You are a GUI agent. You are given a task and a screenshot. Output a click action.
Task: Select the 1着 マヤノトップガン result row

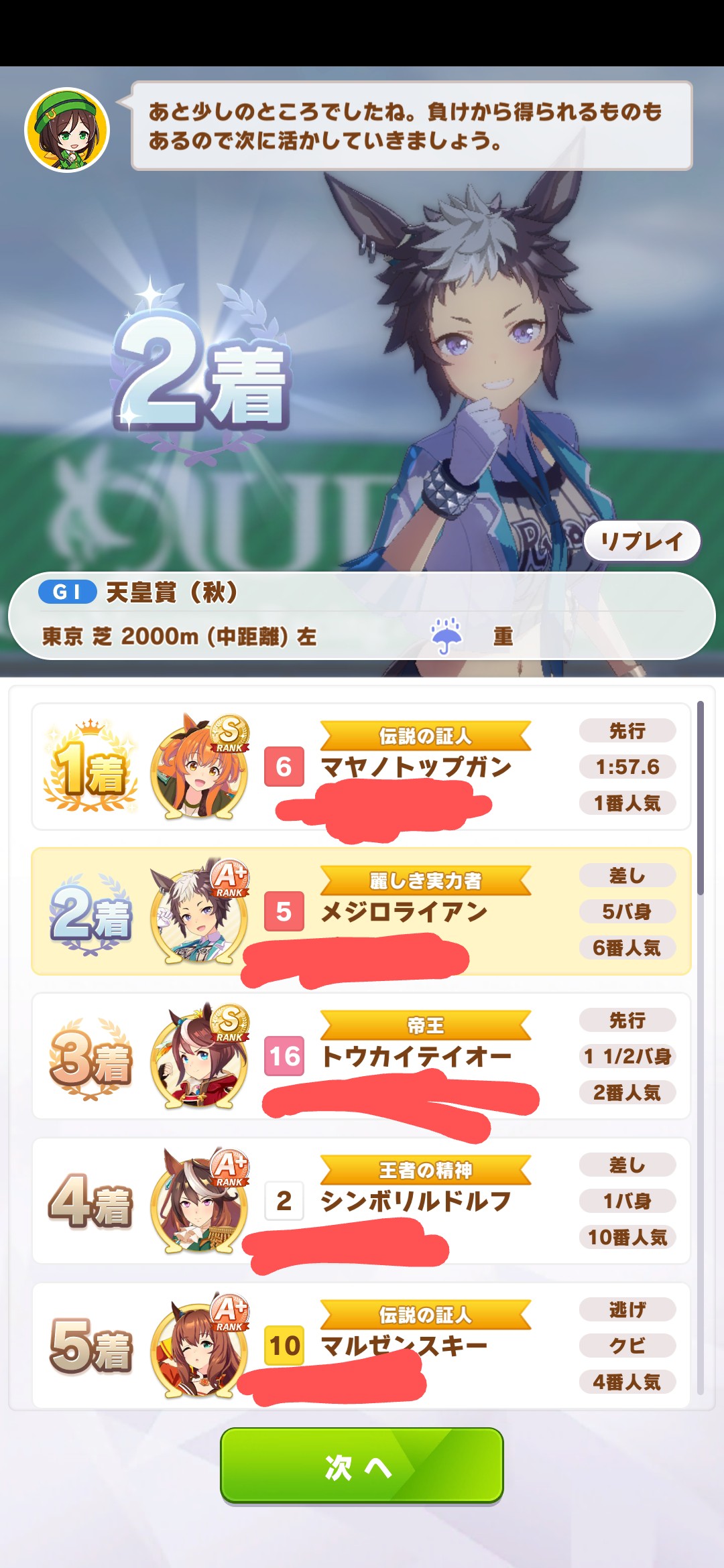(361, 767)
